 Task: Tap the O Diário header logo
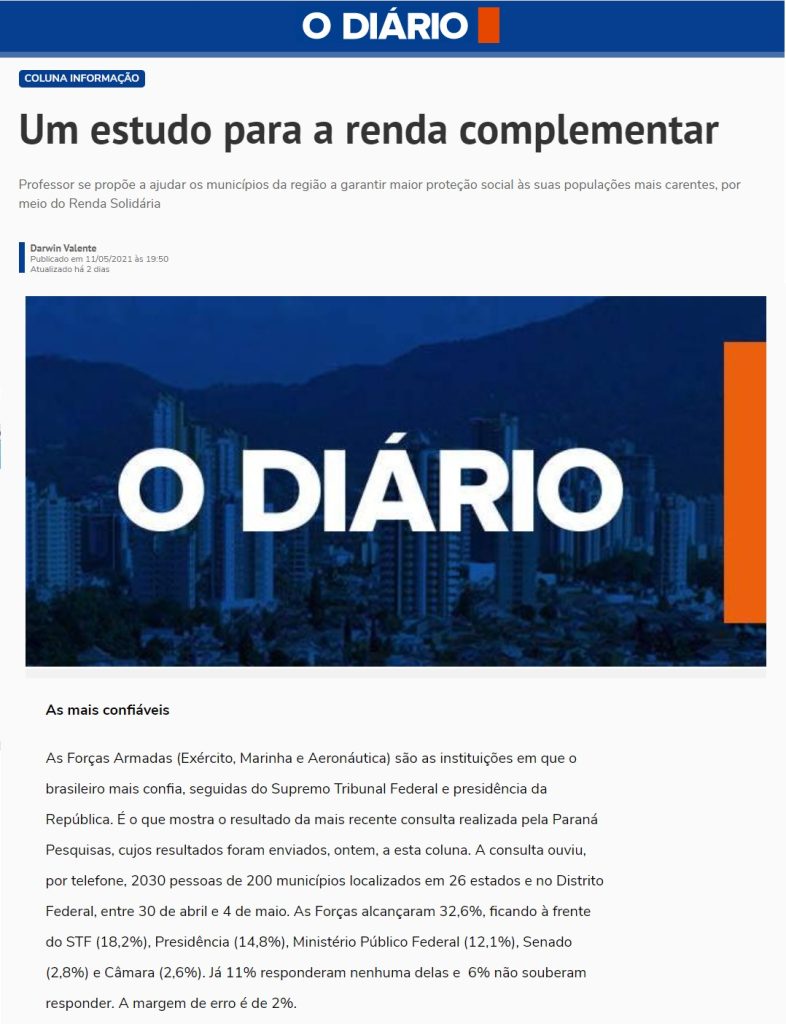point(400,26)
